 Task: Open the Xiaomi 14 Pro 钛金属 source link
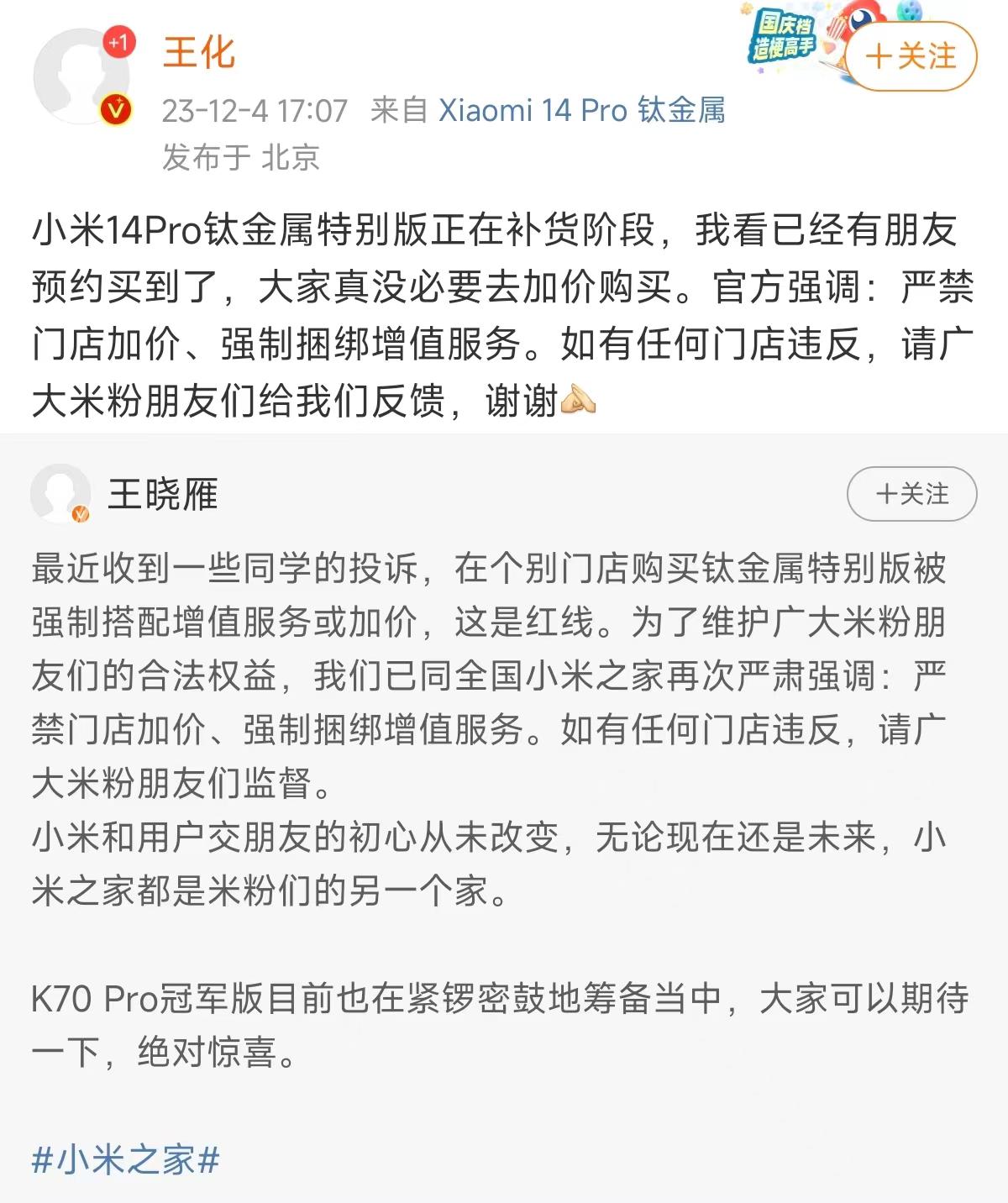[x=581, y=110]
